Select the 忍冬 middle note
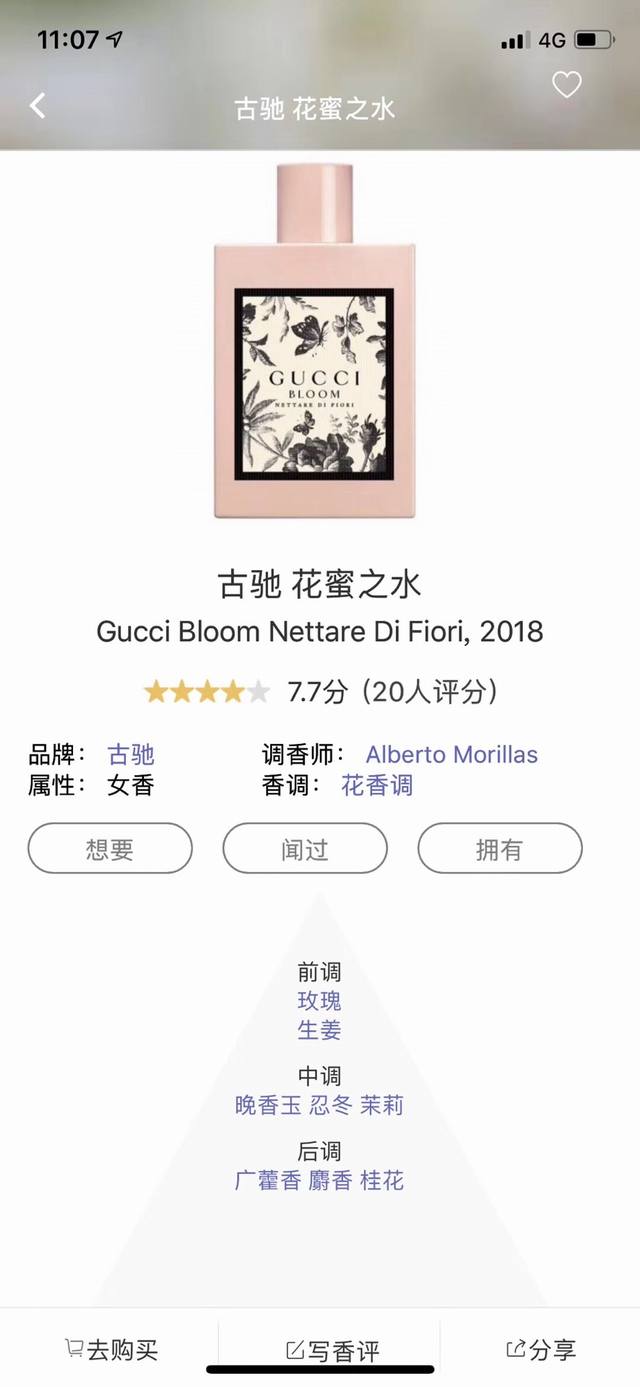The width and height of the screenshot is (640, 1387). coord(331,1105)
